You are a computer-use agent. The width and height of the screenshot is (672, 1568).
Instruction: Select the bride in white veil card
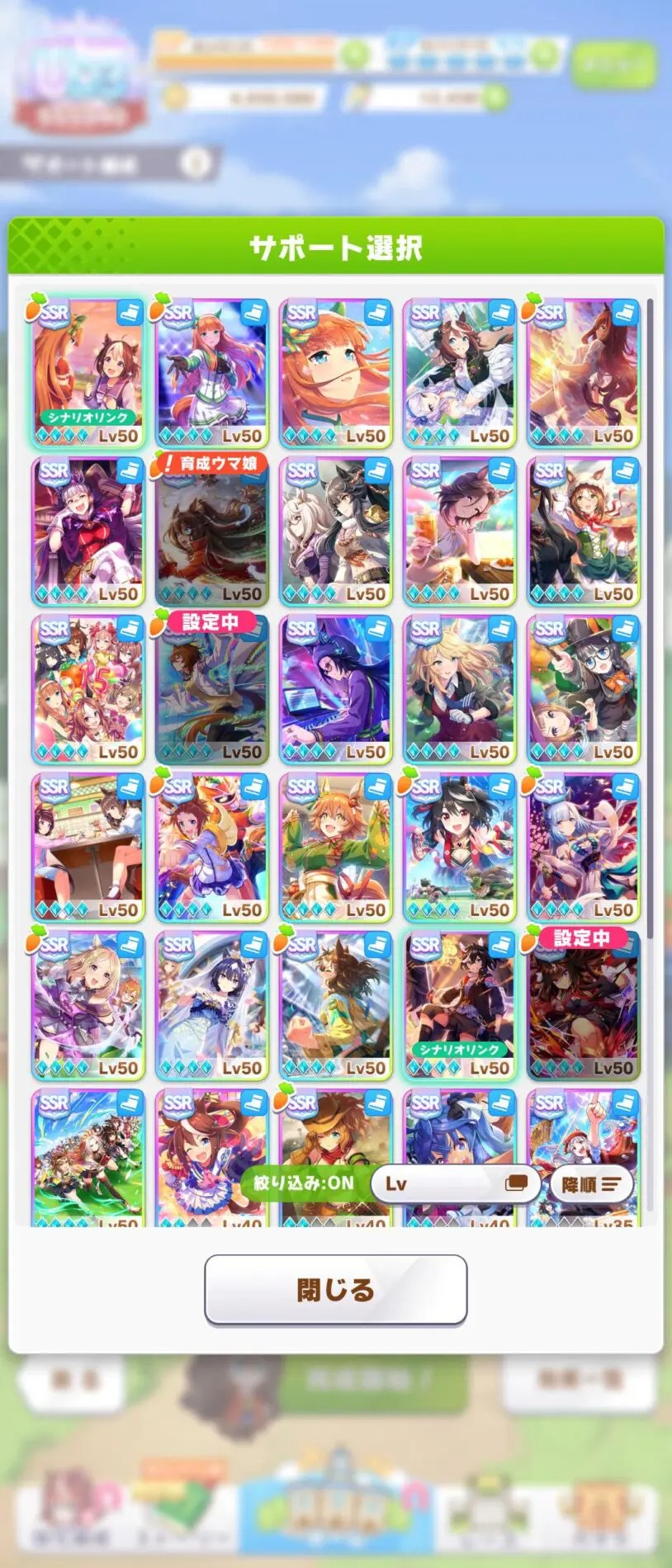(x=212, y=1005)
